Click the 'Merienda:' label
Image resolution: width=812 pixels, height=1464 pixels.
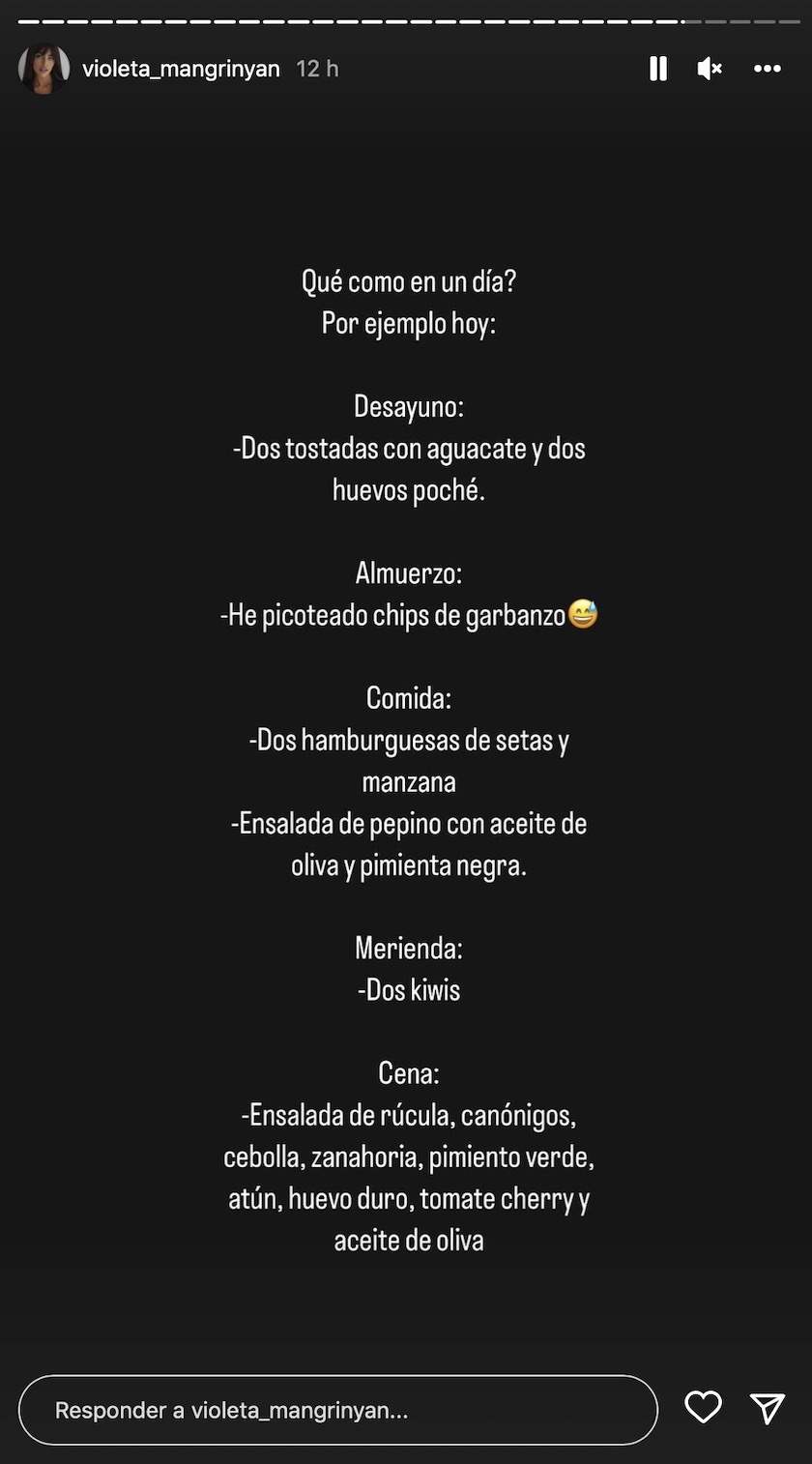[408, 948]
